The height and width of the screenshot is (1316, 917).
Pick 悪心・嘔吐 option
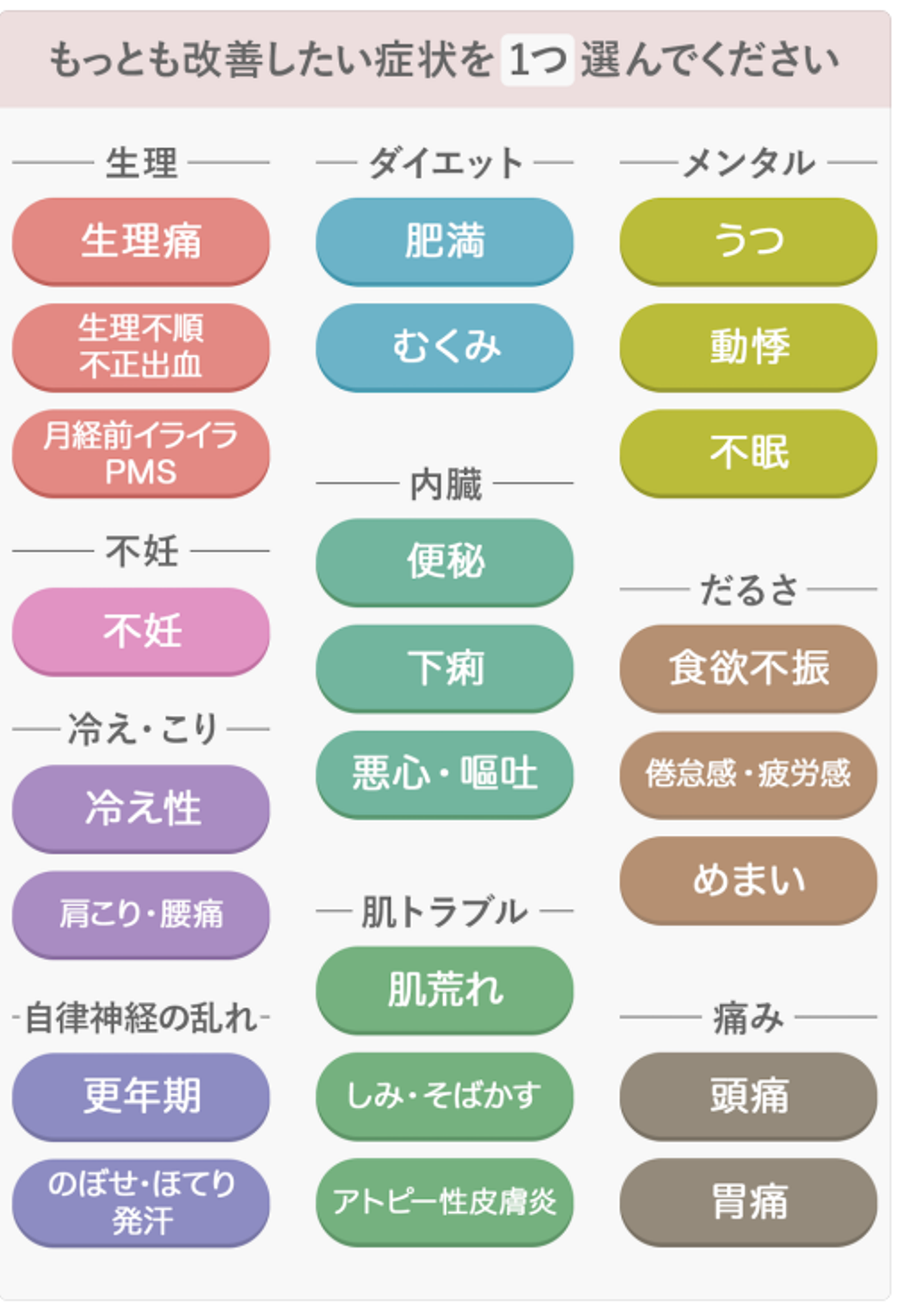pyautogui.click(x=444, y=774)
